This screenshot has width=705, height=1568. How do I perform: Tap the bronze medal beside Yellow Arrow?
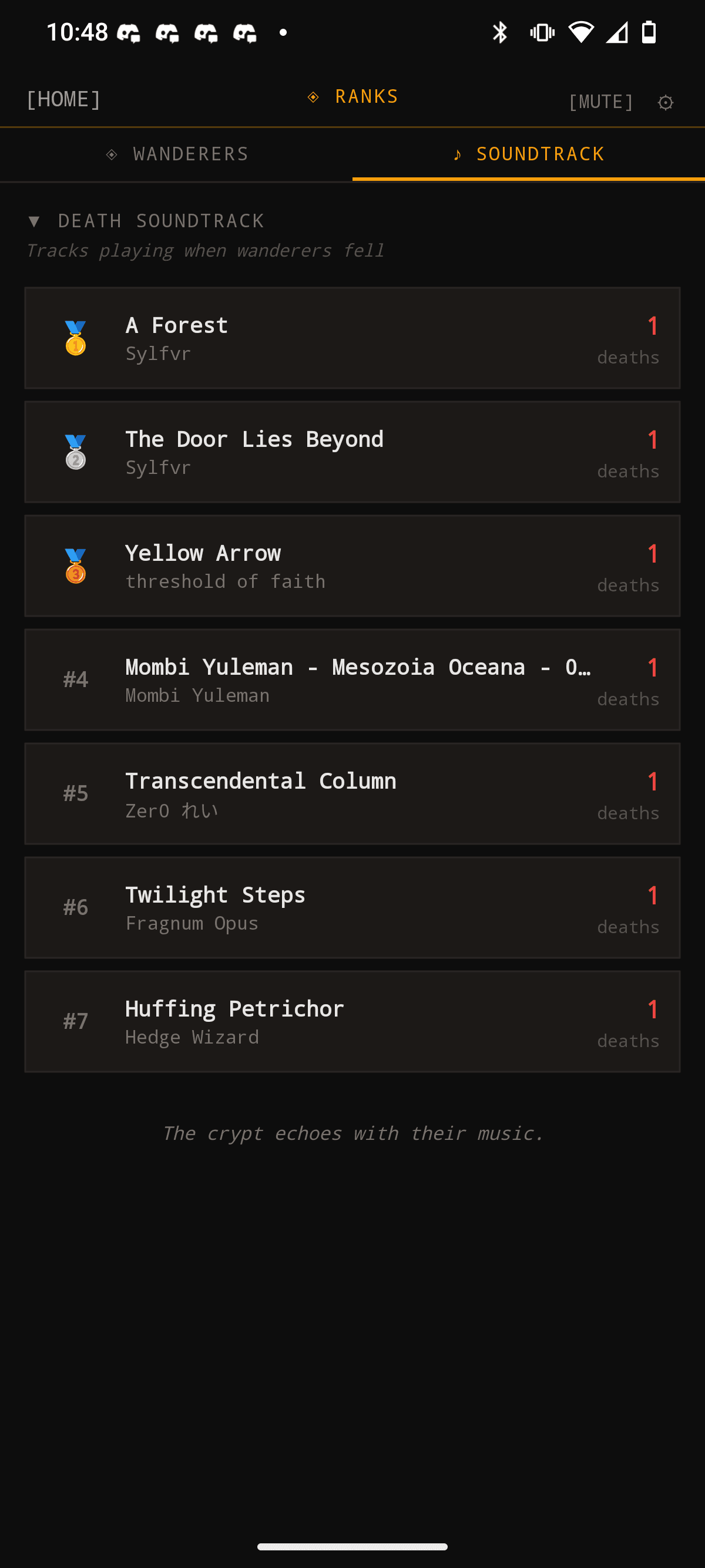(74, 565)
